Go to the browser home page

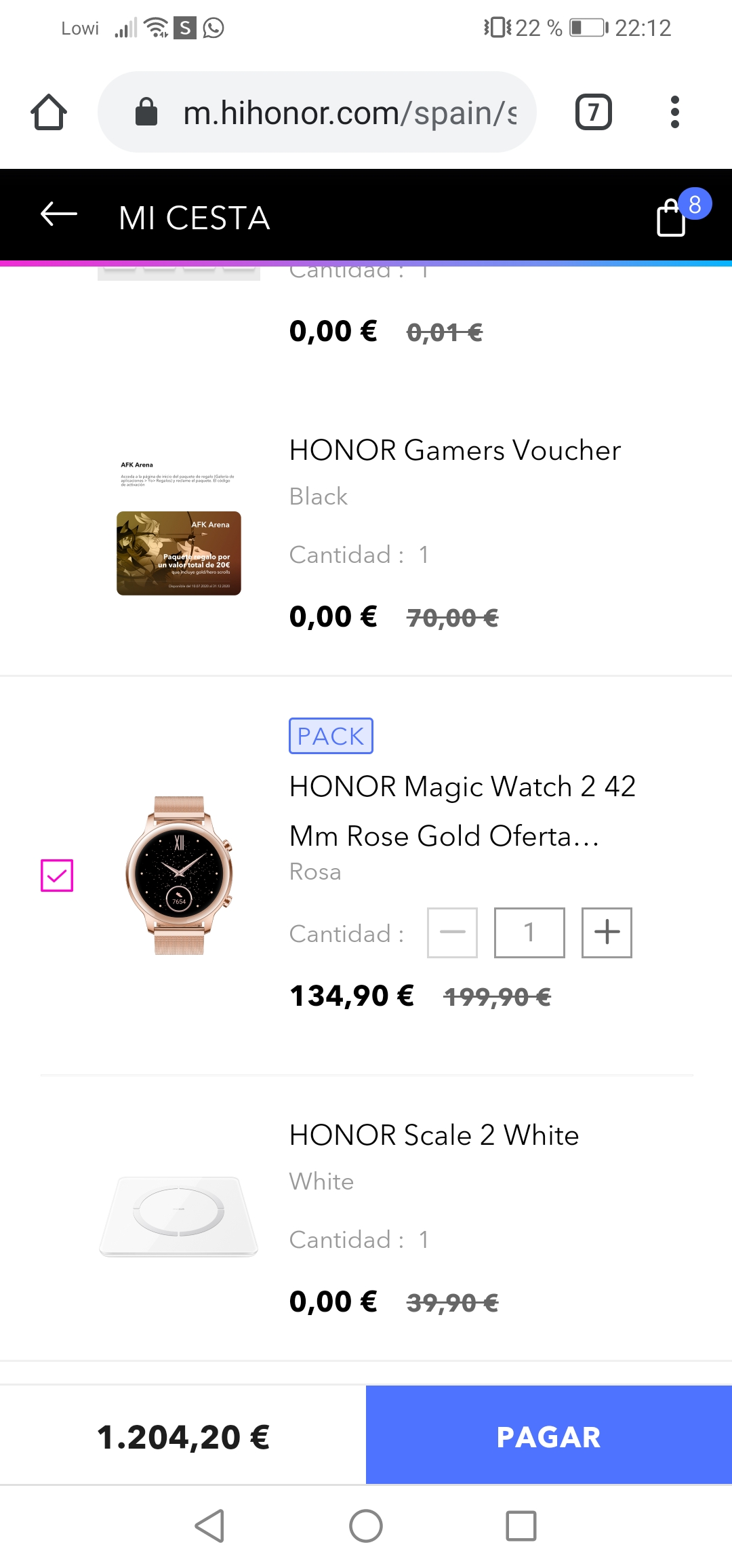[49, 113]
